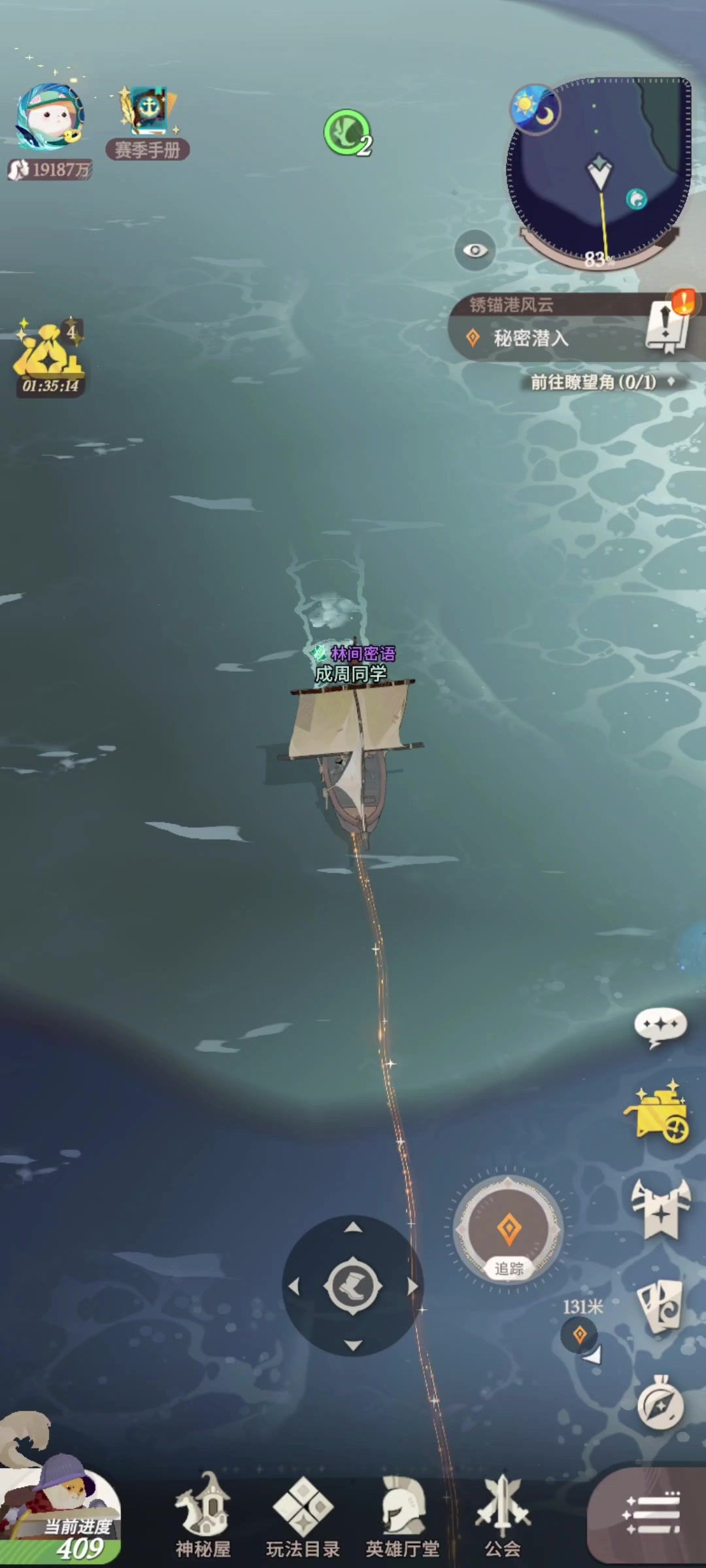Screen dimensions: 706x1568
Task: Open 玩法目录 gameplay catalog
Action: [x=303, y=1516]
